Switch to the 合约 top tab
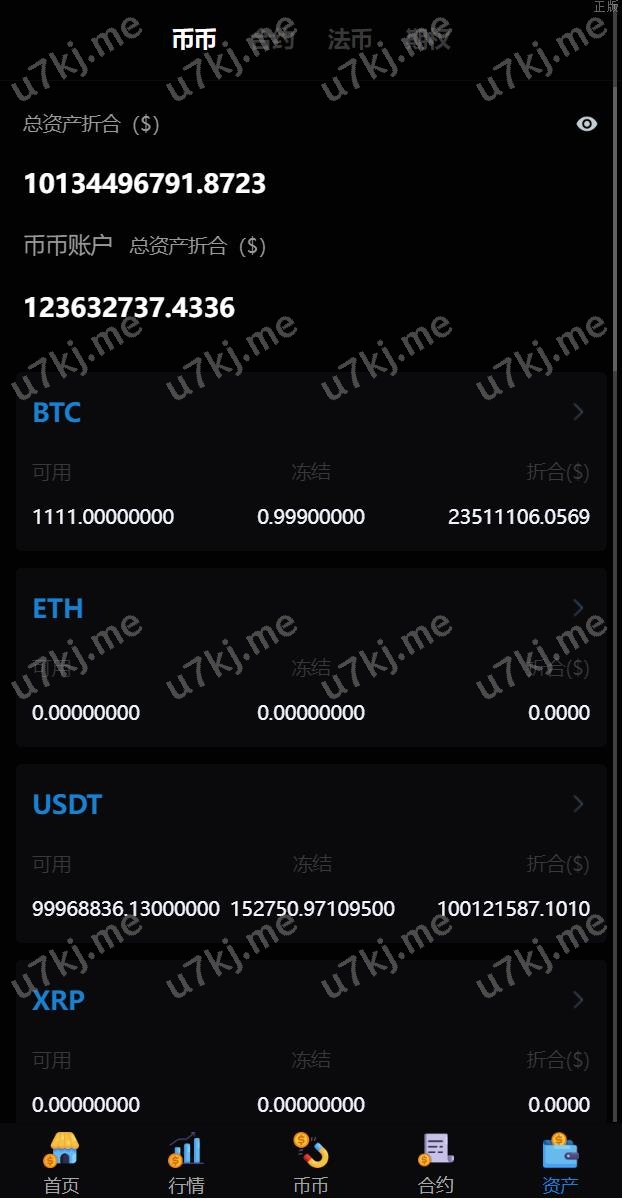The height and width of the screenshot is (1199, 622). [272, 40]
